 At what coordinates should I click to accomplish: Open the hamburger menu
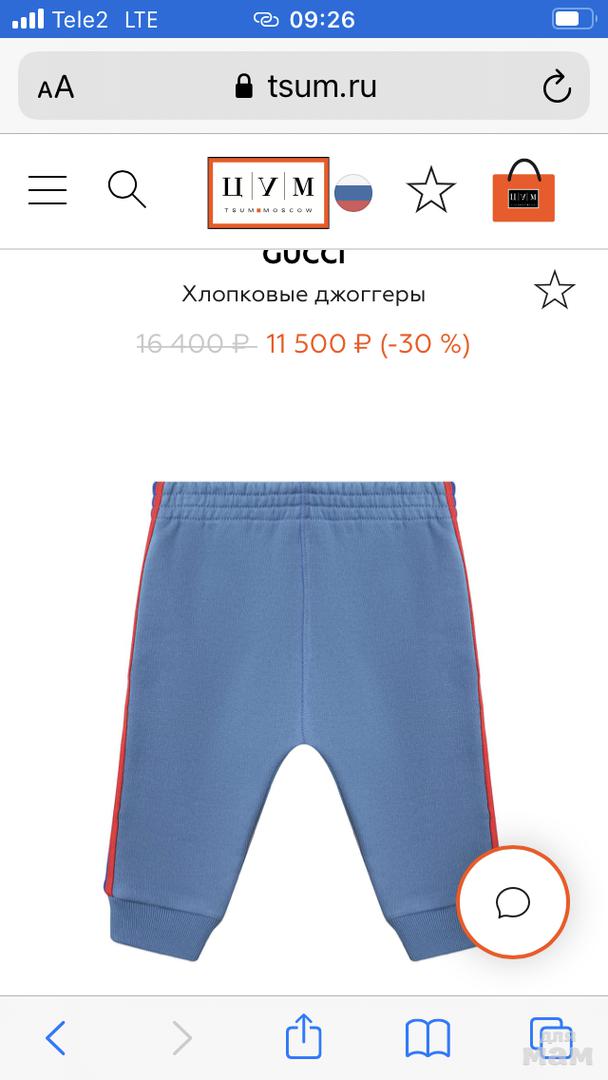(47, 189)
